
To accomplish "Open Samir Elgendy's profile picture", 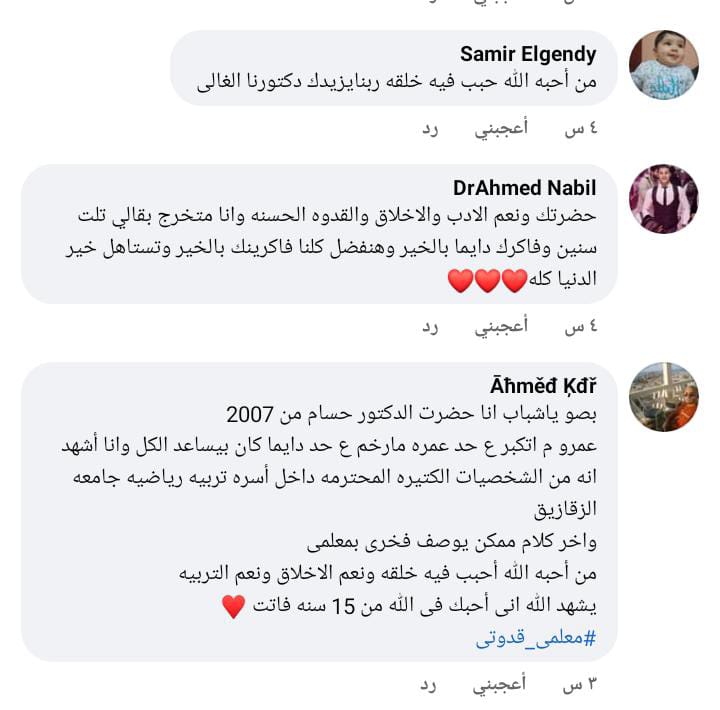I will pos(663,65).
